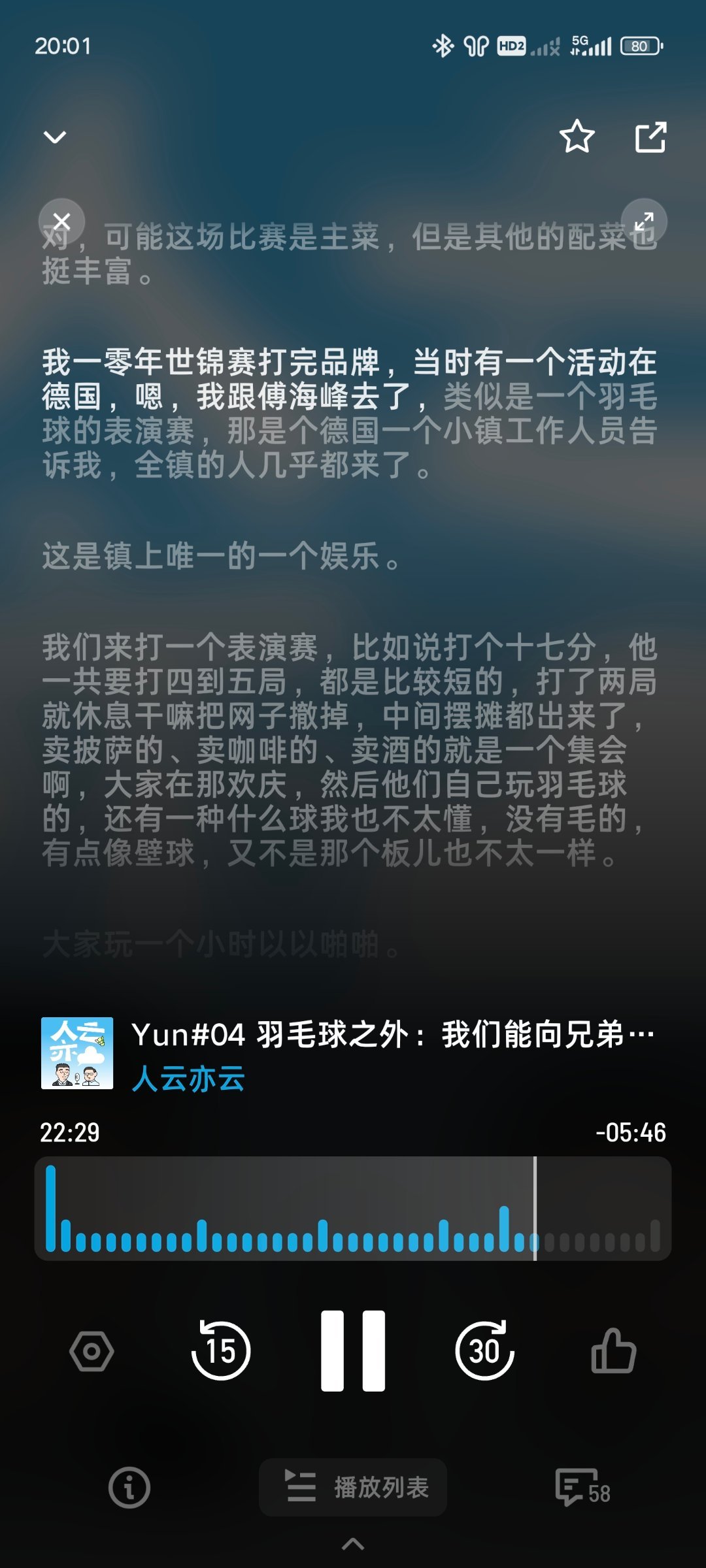
Task: Collapse the player with the down chevron
Action: (55, 137)
